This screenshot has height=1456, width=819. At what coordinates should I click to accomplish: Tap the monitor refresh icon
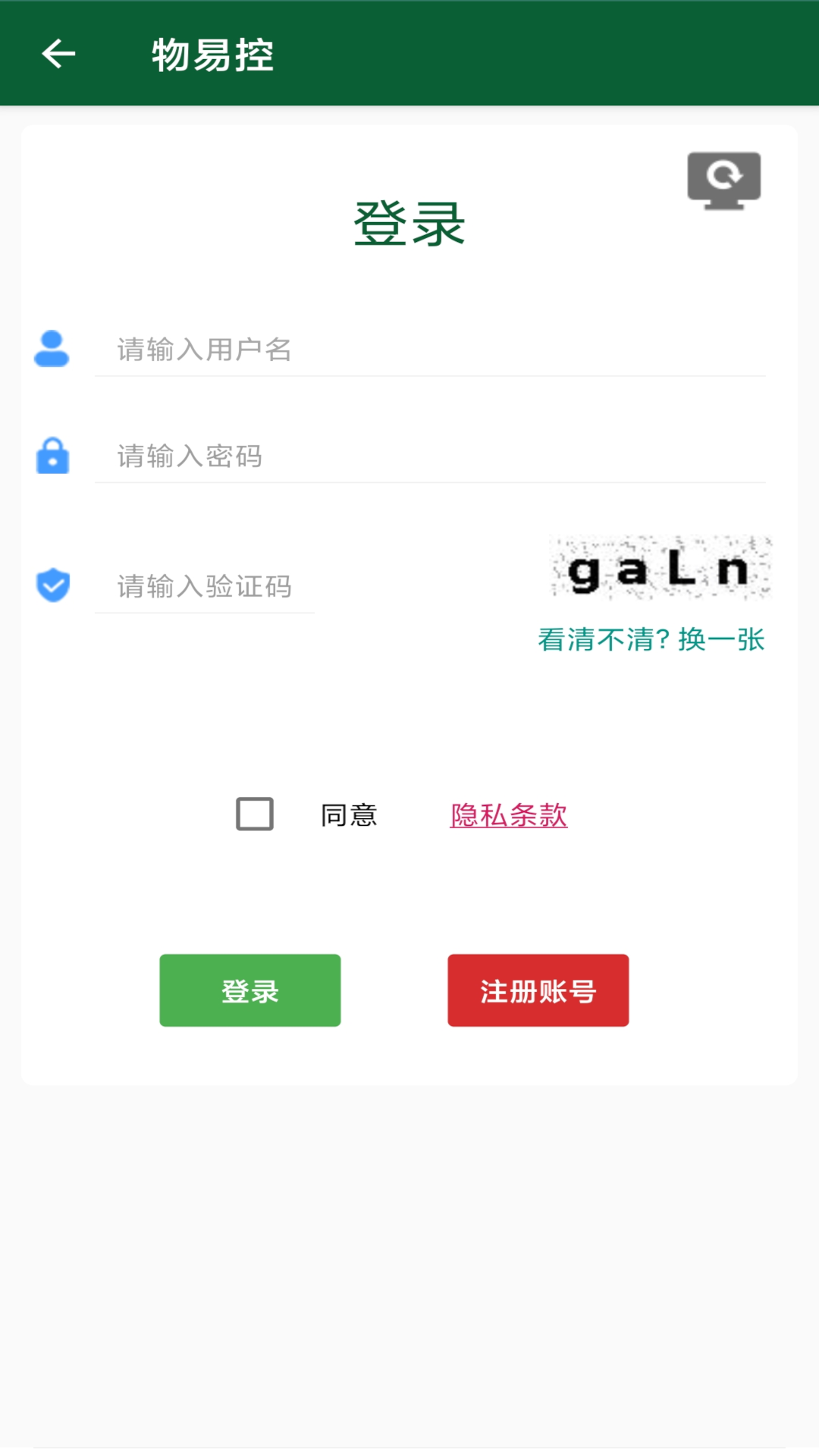coord(723,180)
